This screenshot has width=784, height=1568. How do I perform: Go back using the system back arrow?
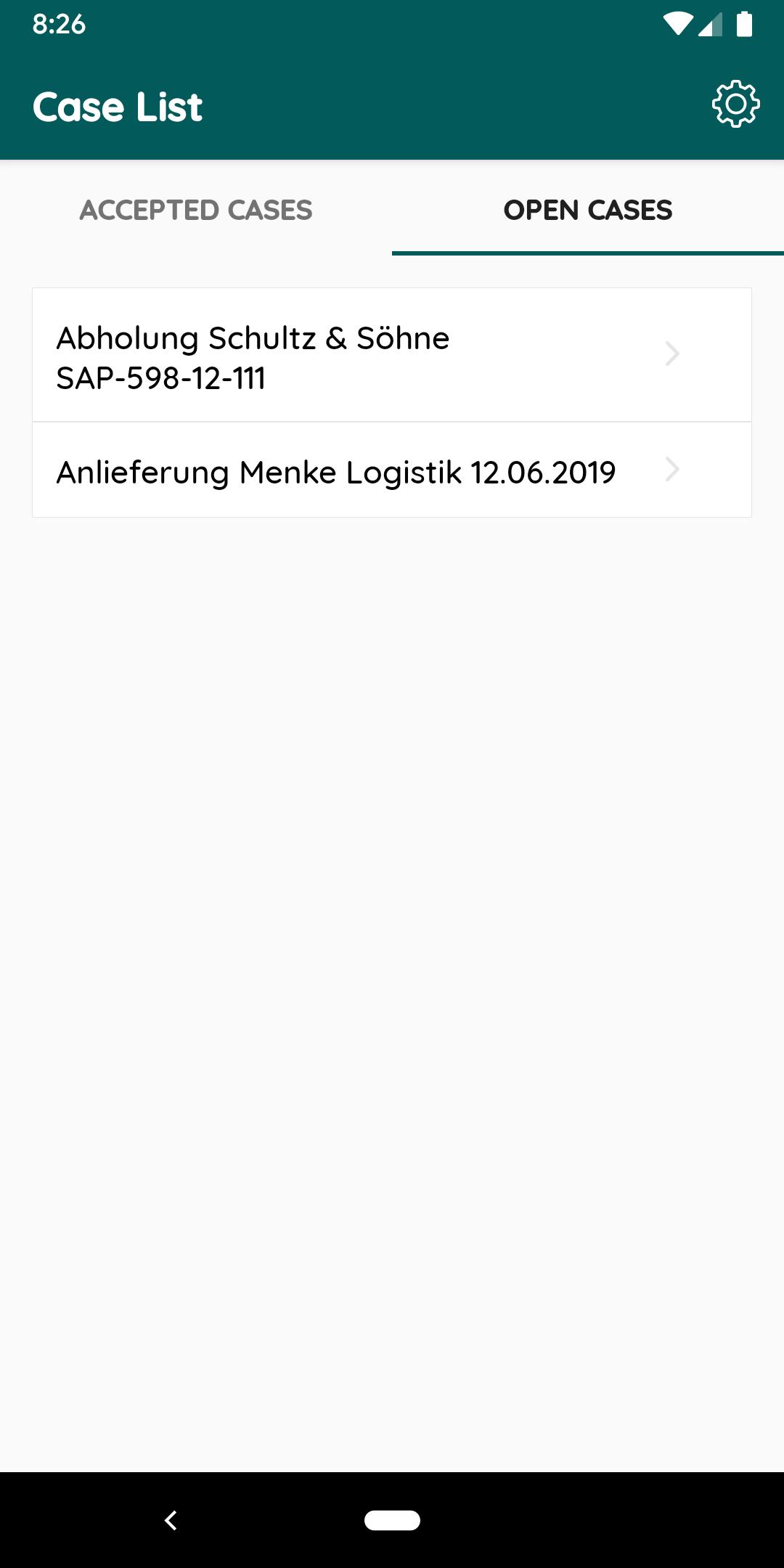pyautogui.click(x=171, y=1520)
